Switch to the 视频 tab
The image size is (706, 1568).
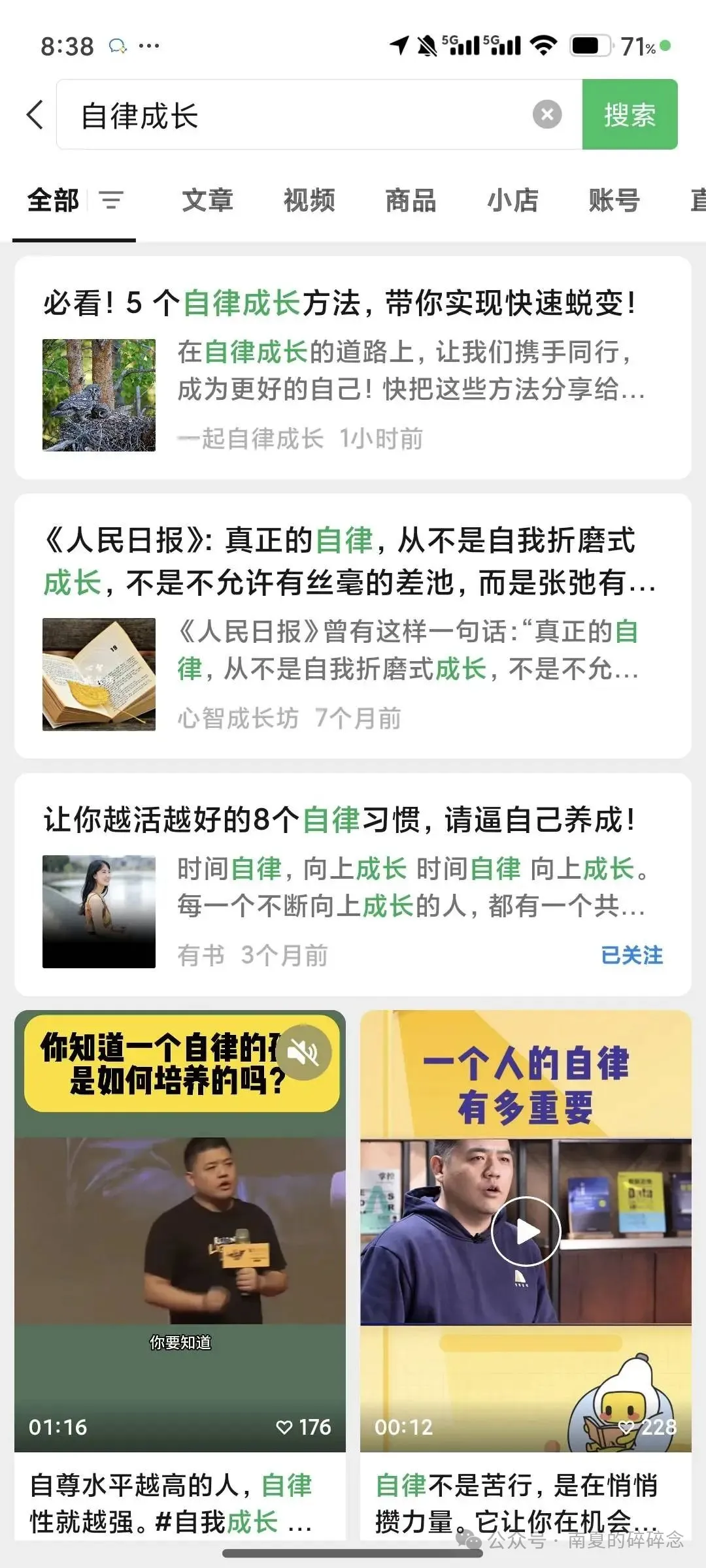click(309, 200)
